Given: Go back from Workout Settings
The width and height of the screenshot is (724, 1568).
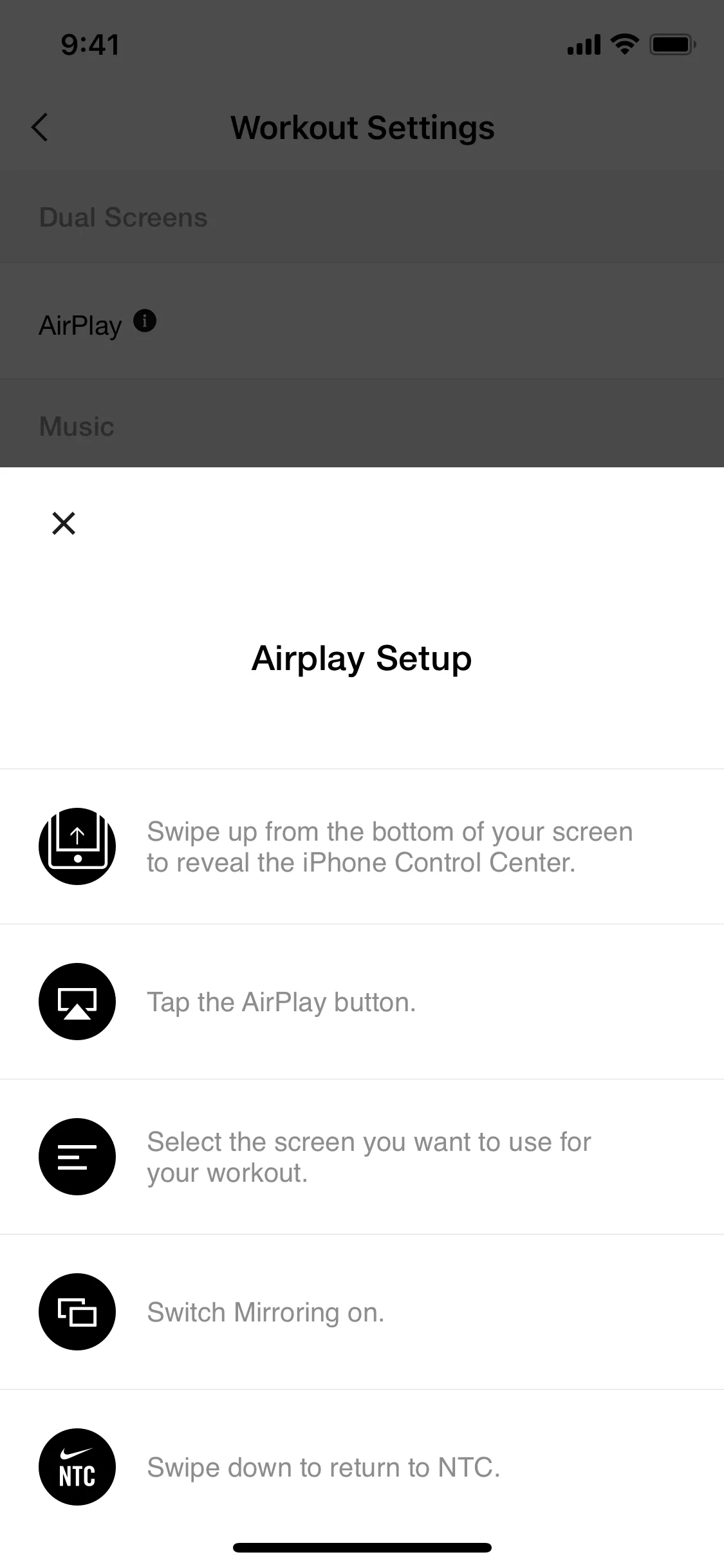Looking at the screenshot, I should pos(40,127).
